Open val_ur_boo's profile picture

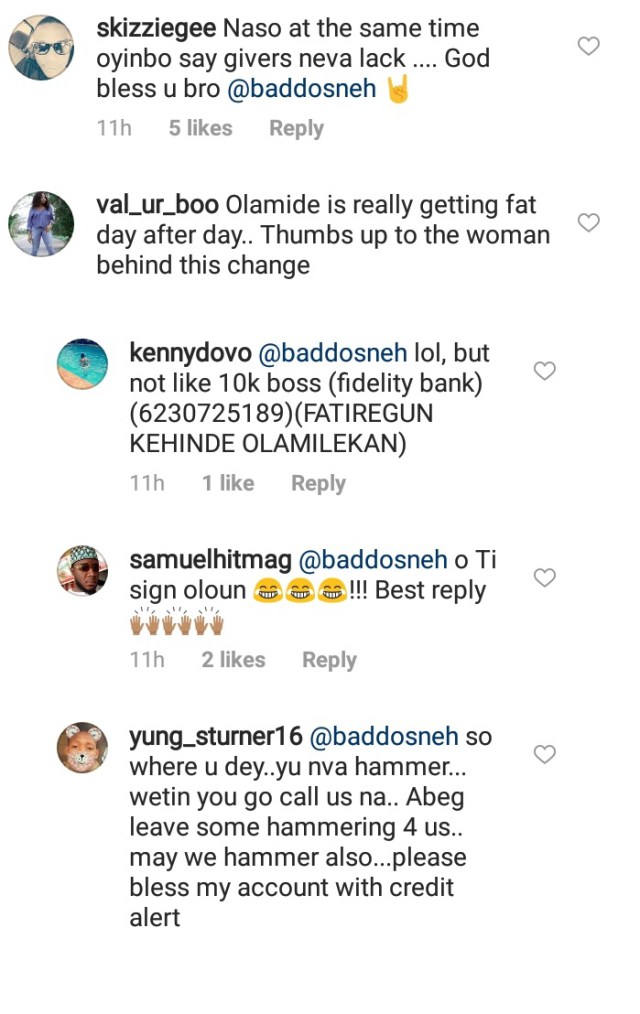point(41,225)
